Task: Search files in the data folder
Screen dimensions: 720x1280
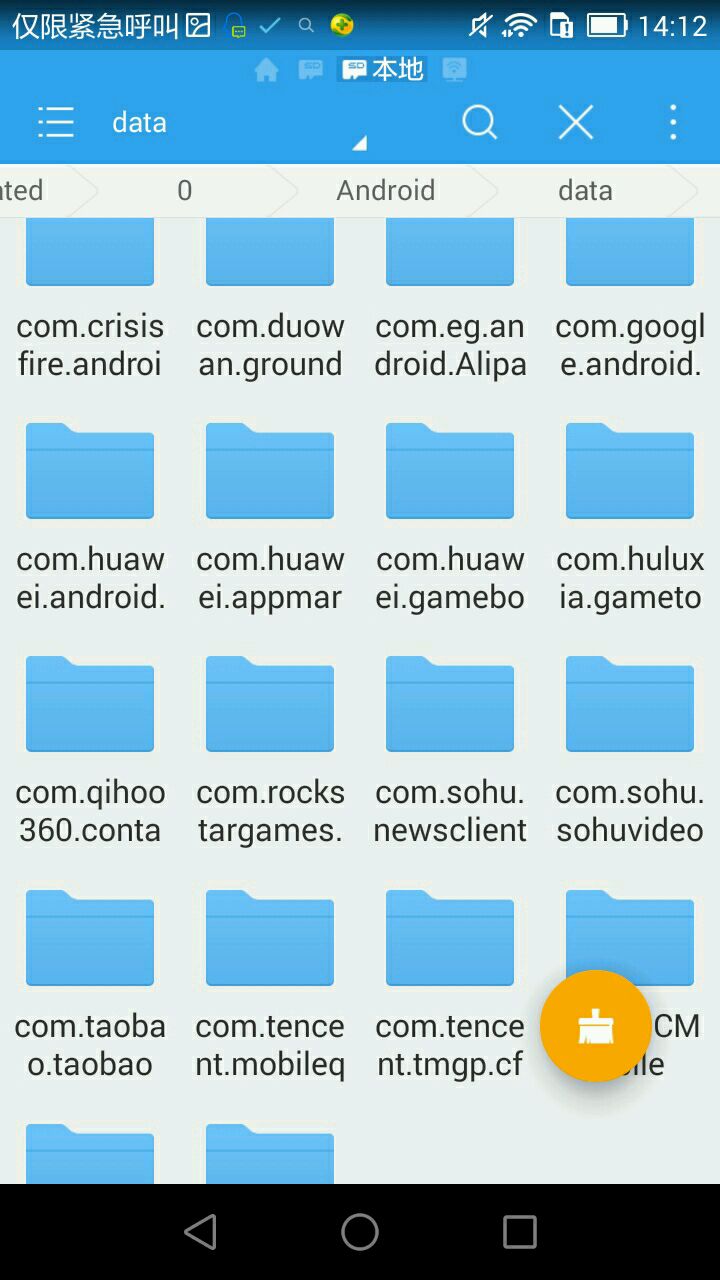Action: pos(479,122)
